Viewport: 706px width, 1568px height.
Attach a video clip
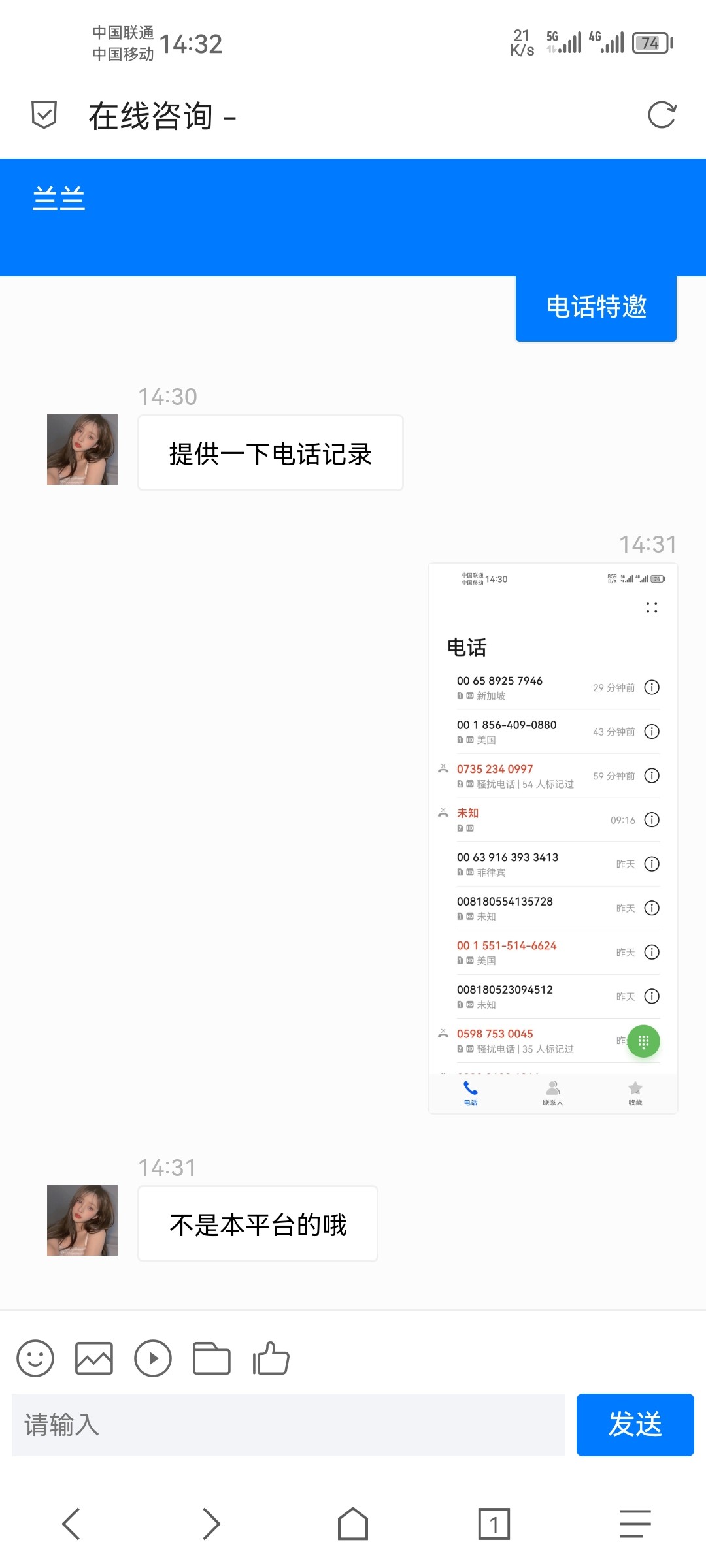[153, 1358]
